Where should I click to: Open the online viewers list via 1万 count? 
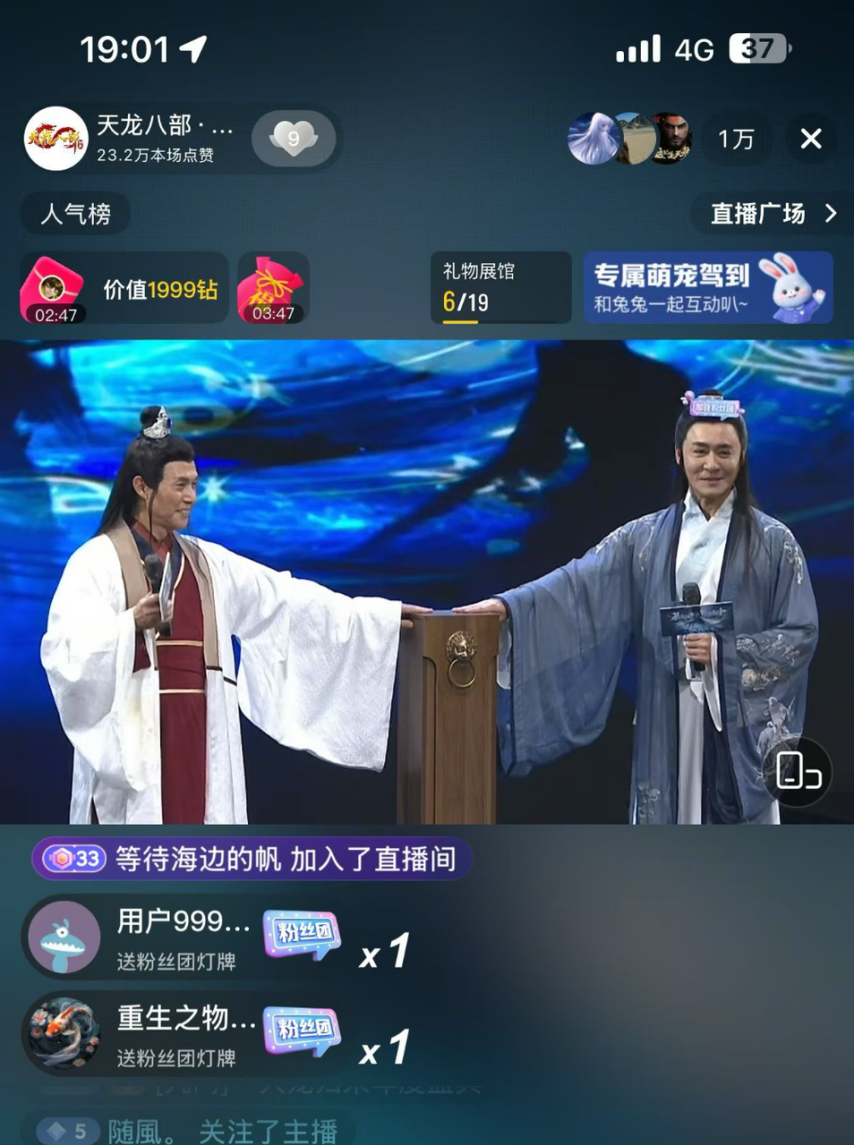pyautogui.click(x=736, y=139)
